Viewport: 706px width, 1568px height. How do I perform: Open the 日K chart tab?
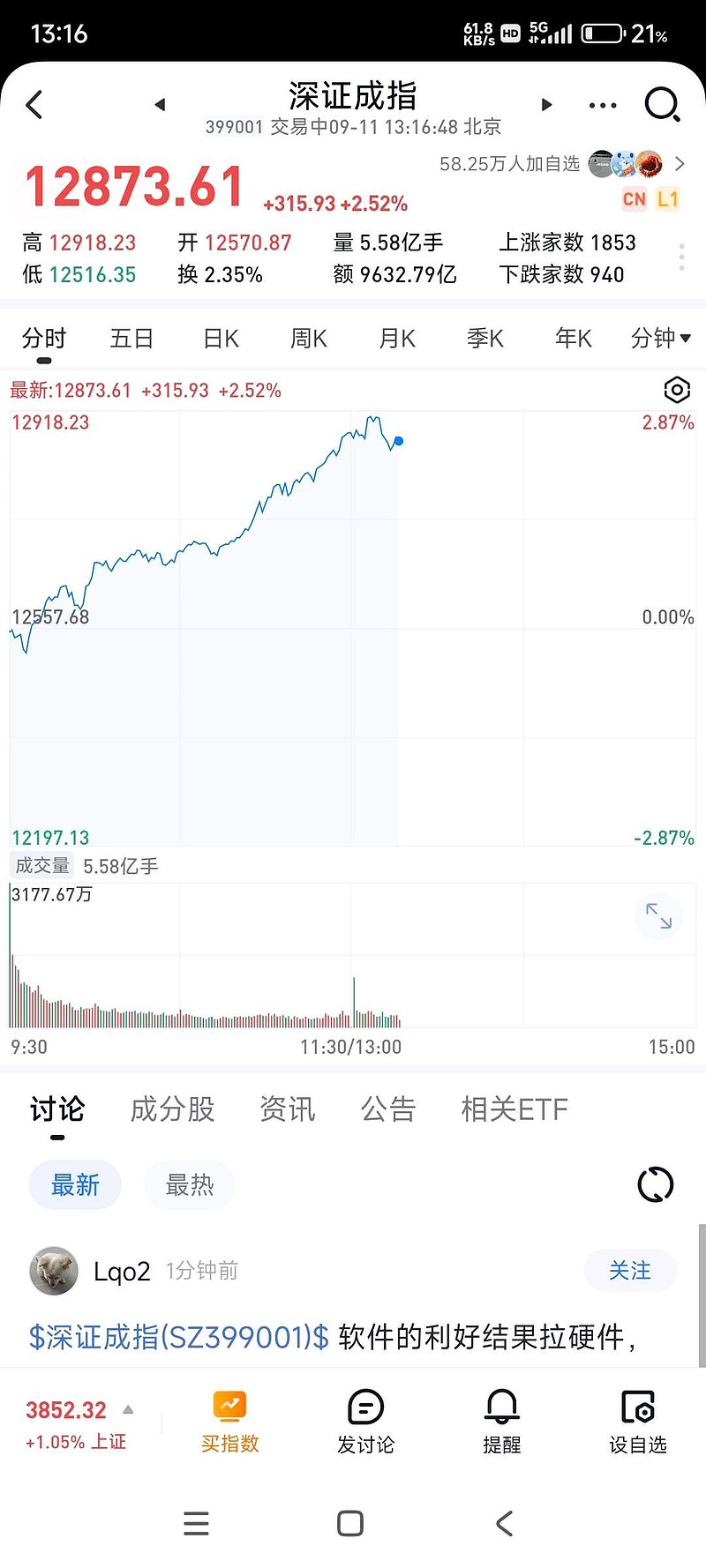point(220,338)
